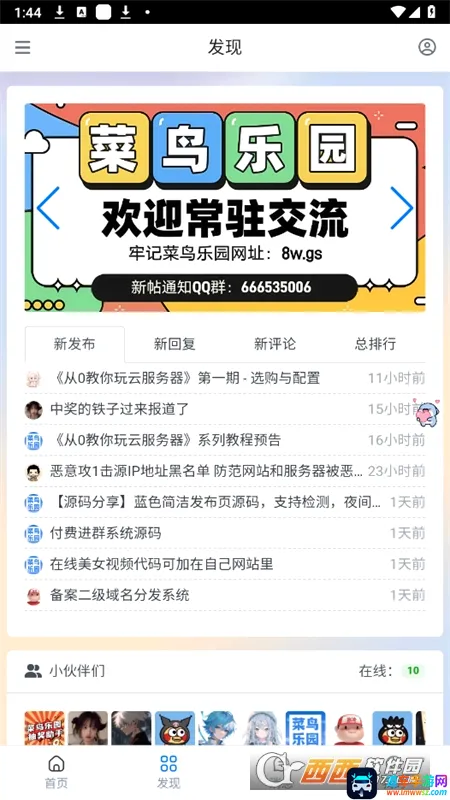
Task: Show the next banner slide
Action: 402,208
